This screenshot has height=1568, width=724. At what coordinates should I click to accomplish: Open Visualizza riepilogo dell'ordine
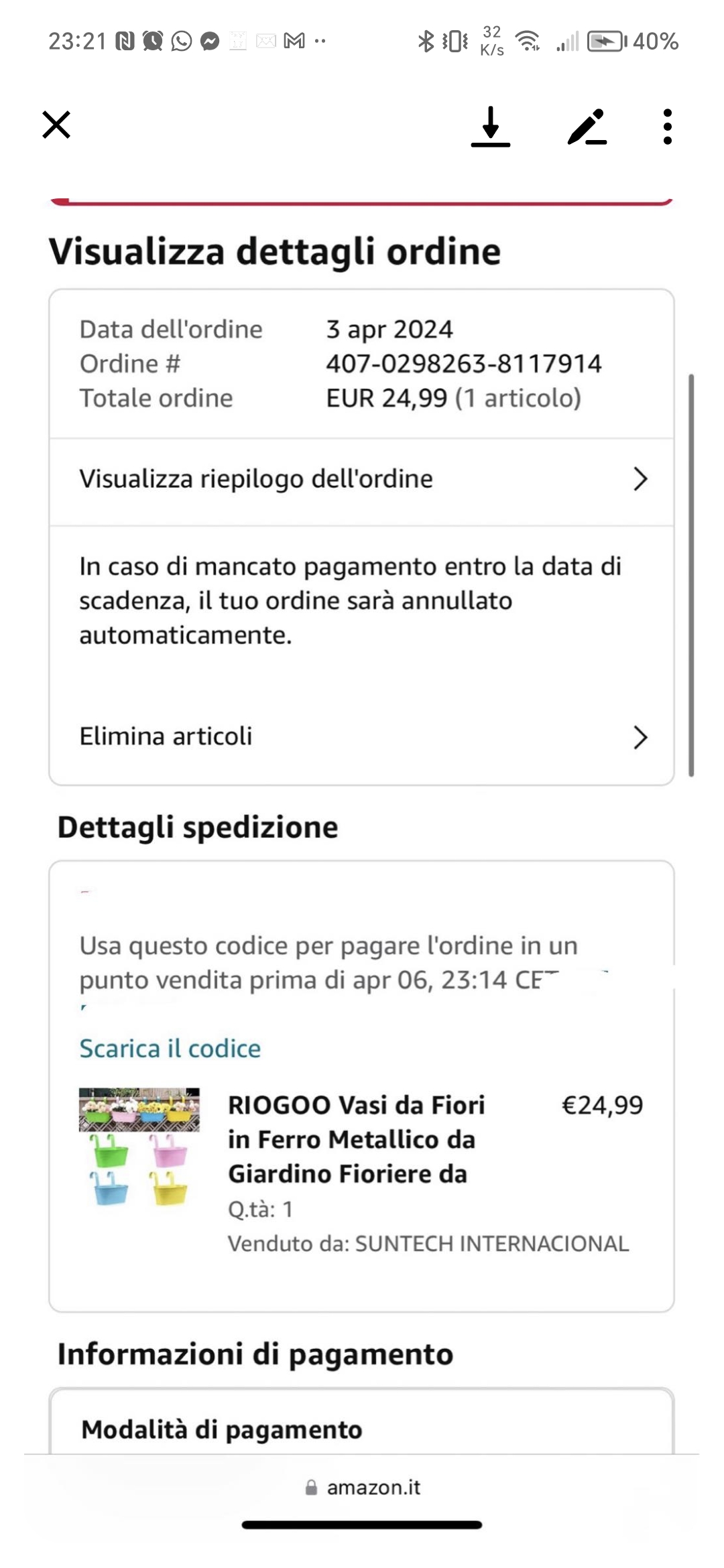coord(362,480)
